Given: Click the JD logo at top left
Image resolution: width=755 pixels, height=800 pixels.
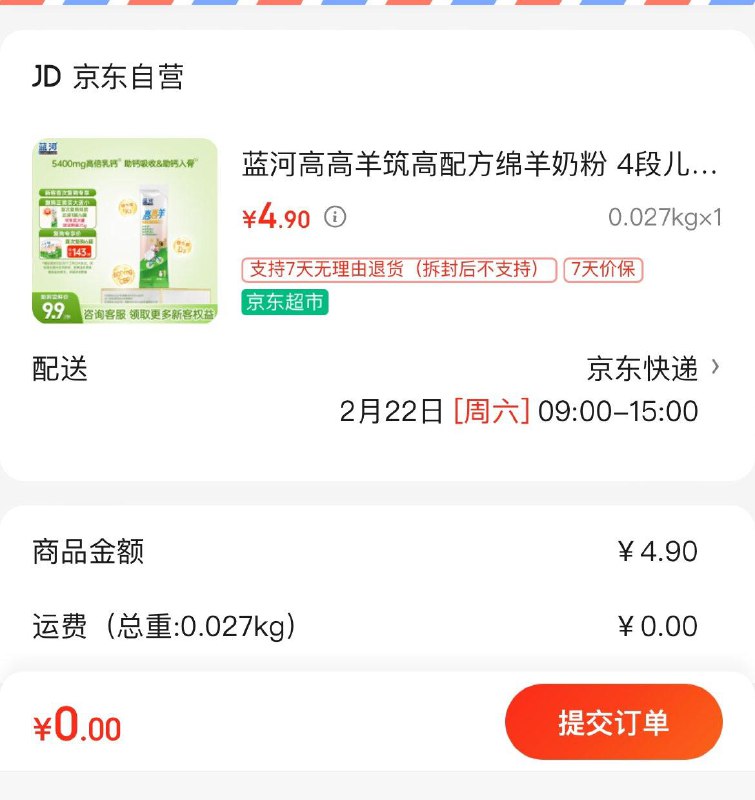Looking at the screenshot, I should [46, 78].
